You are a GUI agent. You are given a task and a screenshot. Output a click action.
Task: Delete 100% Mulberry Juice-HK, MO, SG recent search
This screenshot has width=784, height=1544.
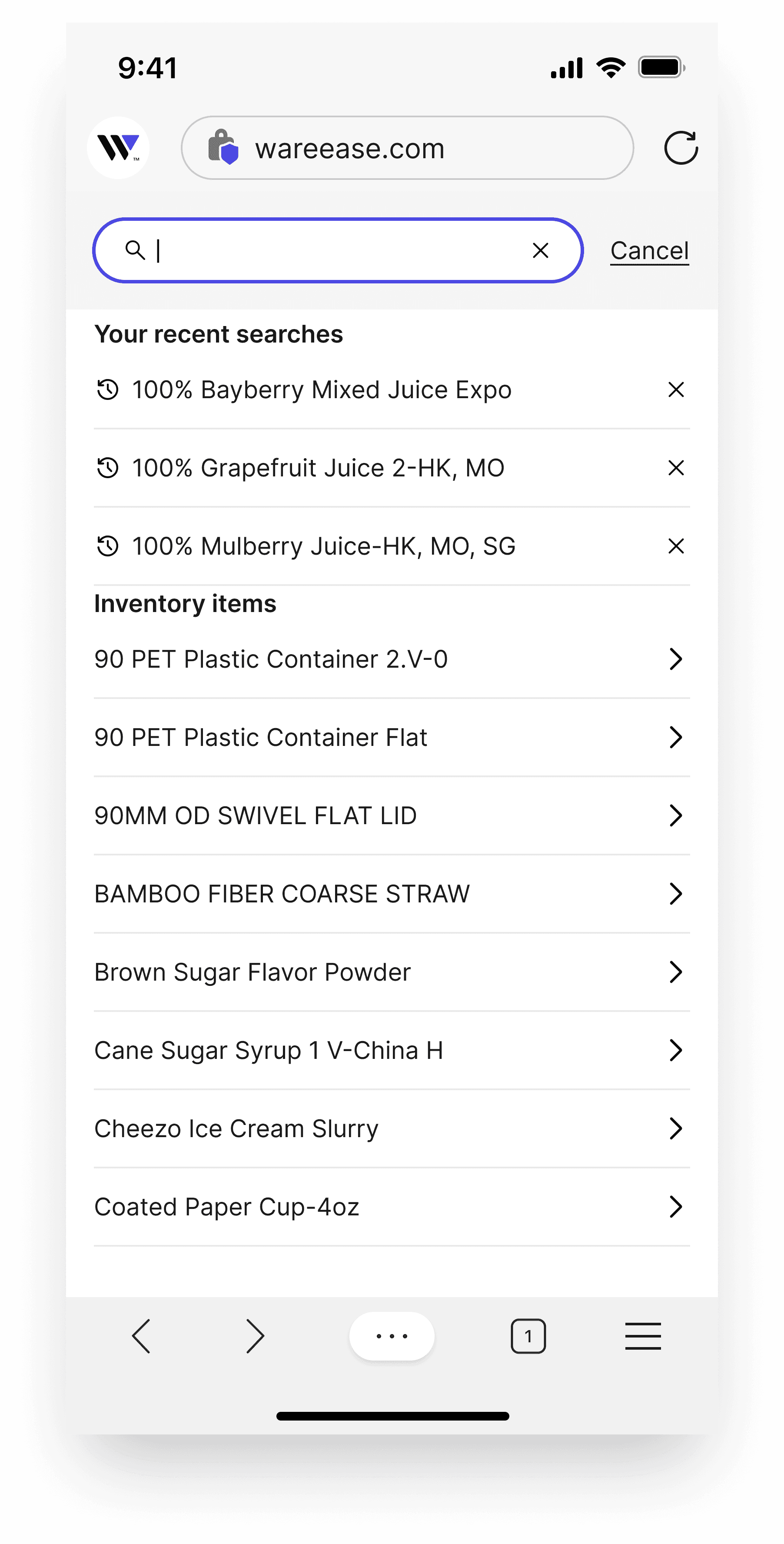(x=675, y=546)
